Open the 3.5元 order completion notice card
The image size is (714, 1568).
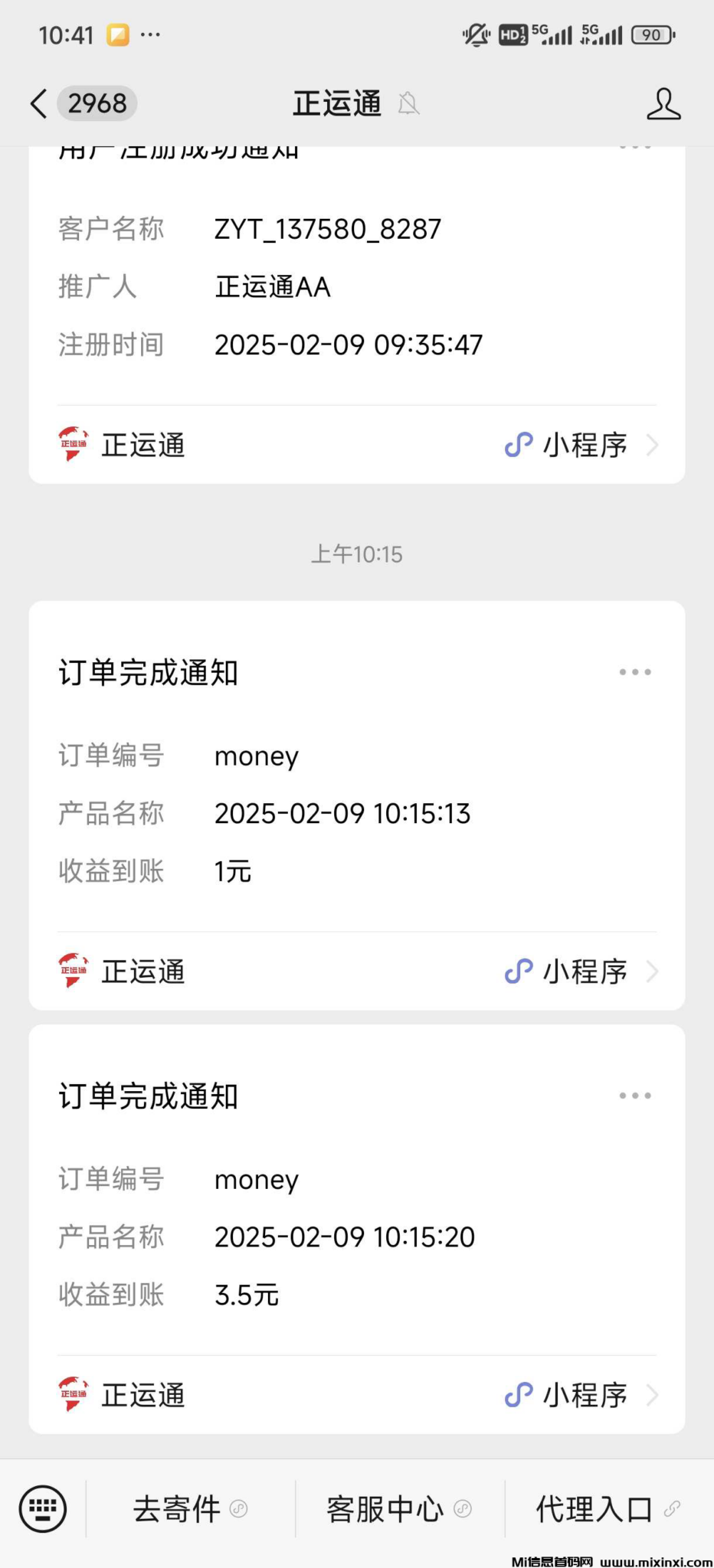tap(356, 1236)
